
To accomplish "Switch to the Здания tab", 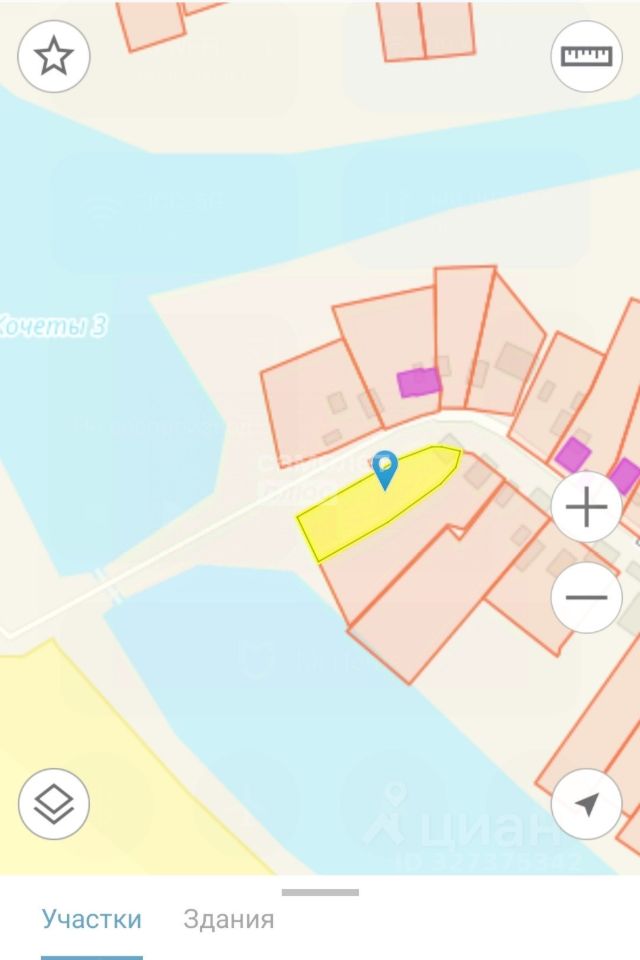I will coord(229,919).
